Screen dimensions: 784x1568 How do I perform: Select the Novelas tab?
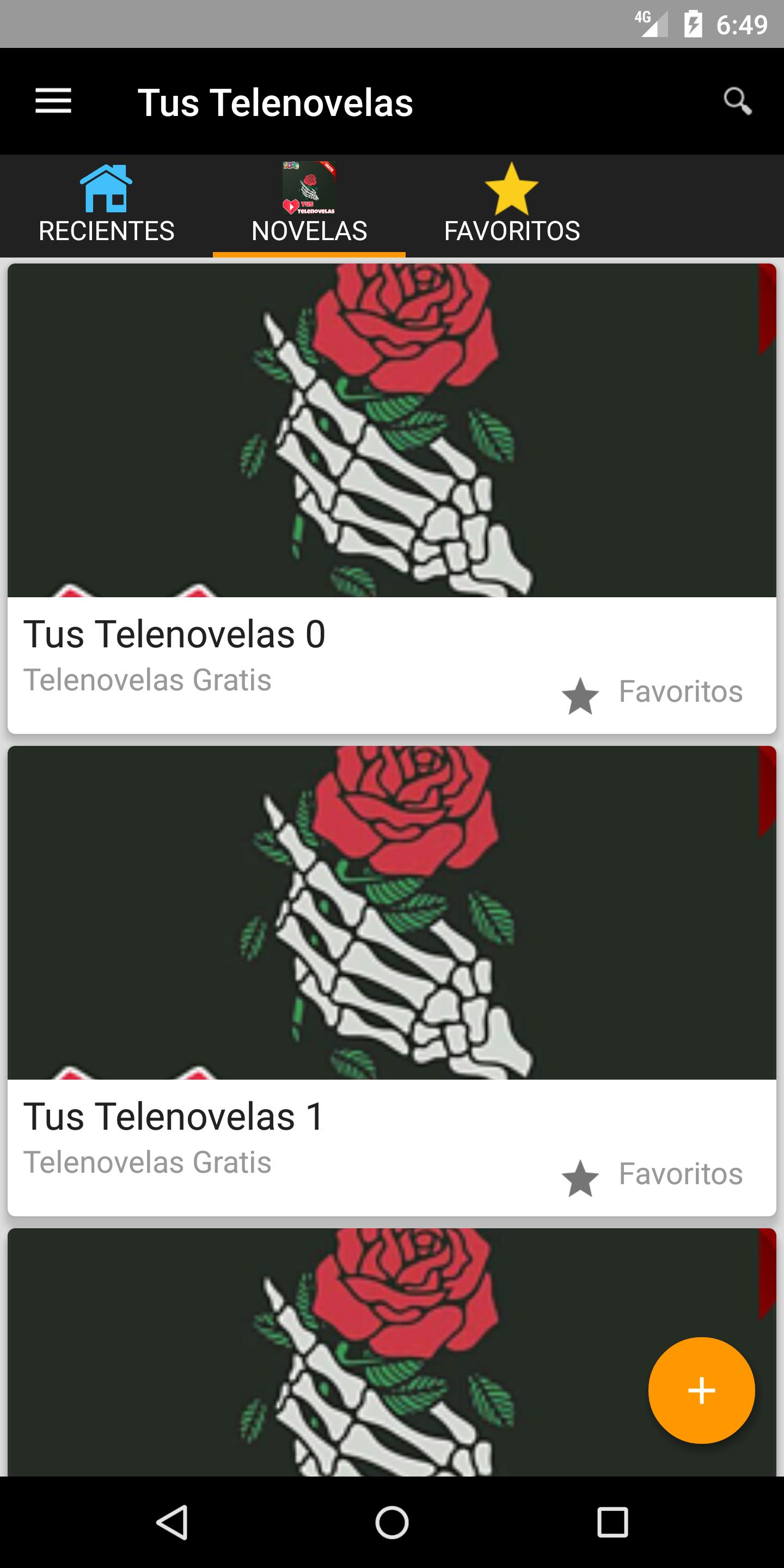pyautogui.click(x=309, y=206)
